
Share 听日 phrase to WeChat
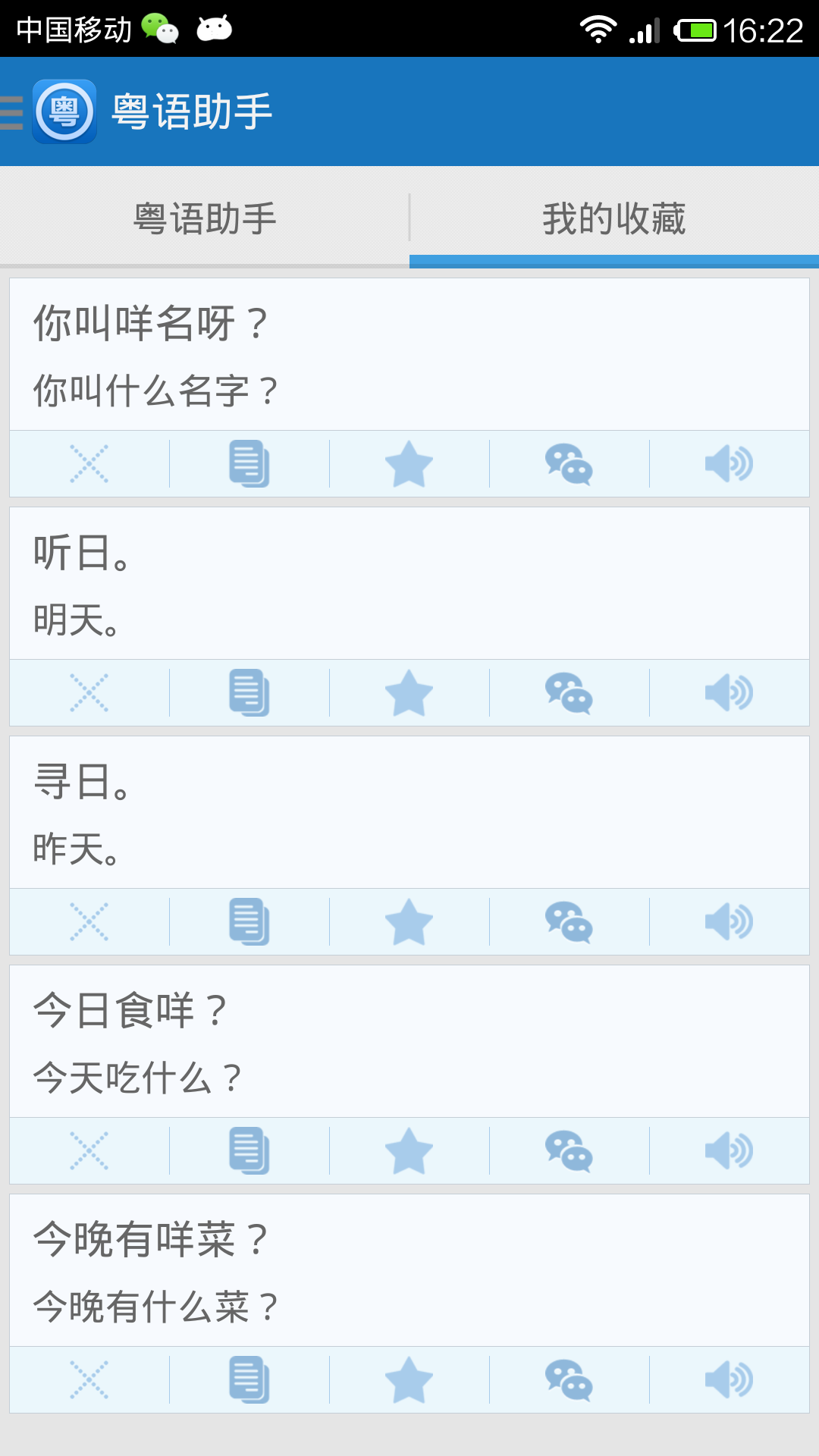point(569,692)
